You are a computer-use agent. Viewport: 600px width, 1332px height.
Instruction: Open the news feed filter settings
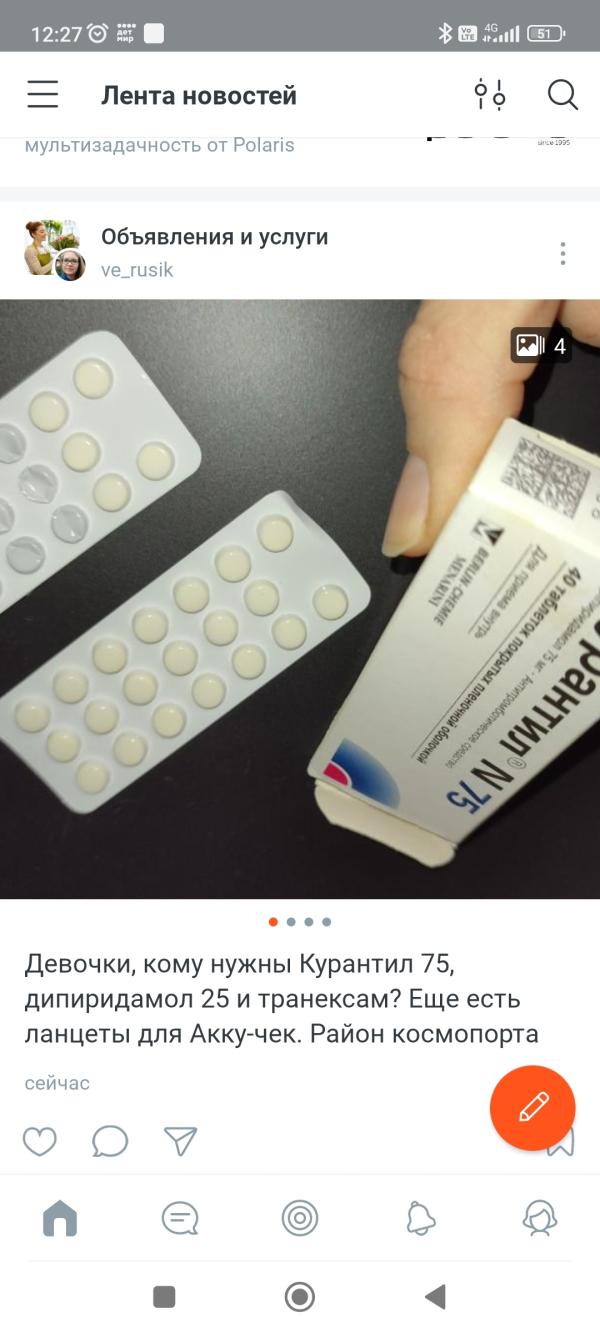[x=489, y=95]
